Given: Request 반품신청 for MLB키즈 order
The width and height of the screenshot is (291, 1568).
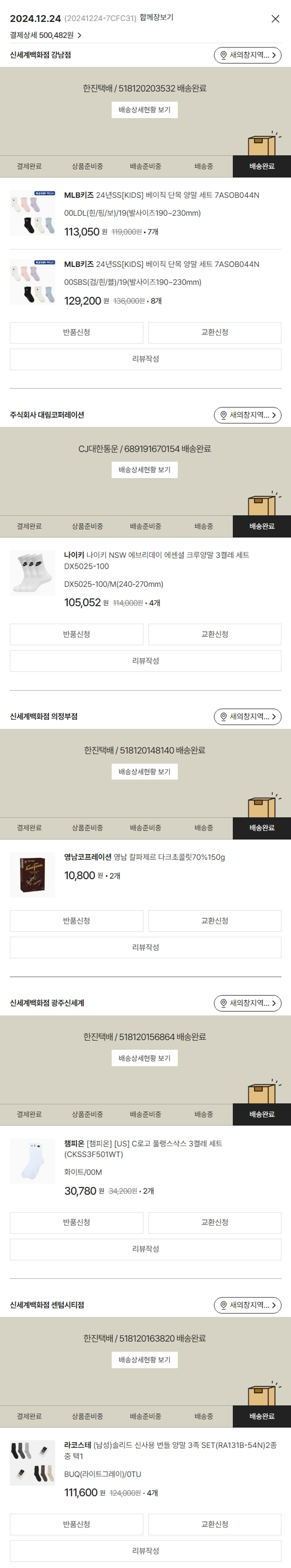Looking at the screenshot, I should tap(76, 332).
